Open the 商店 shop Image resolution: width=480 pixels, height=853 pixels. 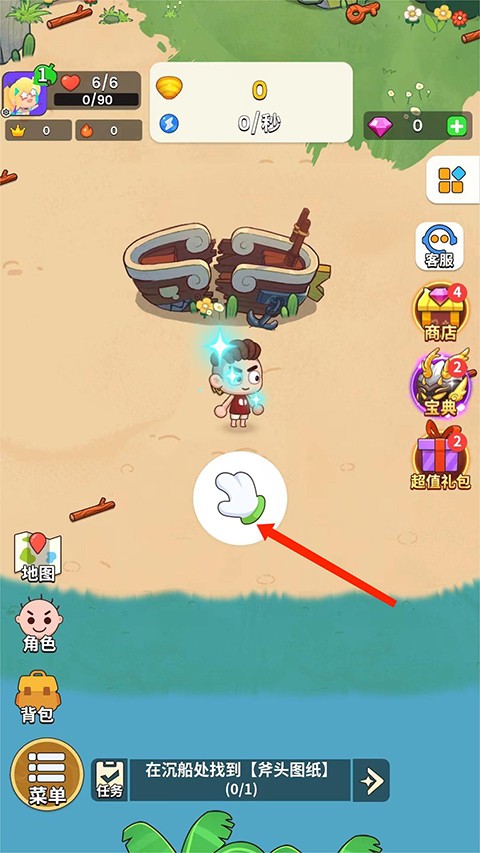click(x=440, y=312)
